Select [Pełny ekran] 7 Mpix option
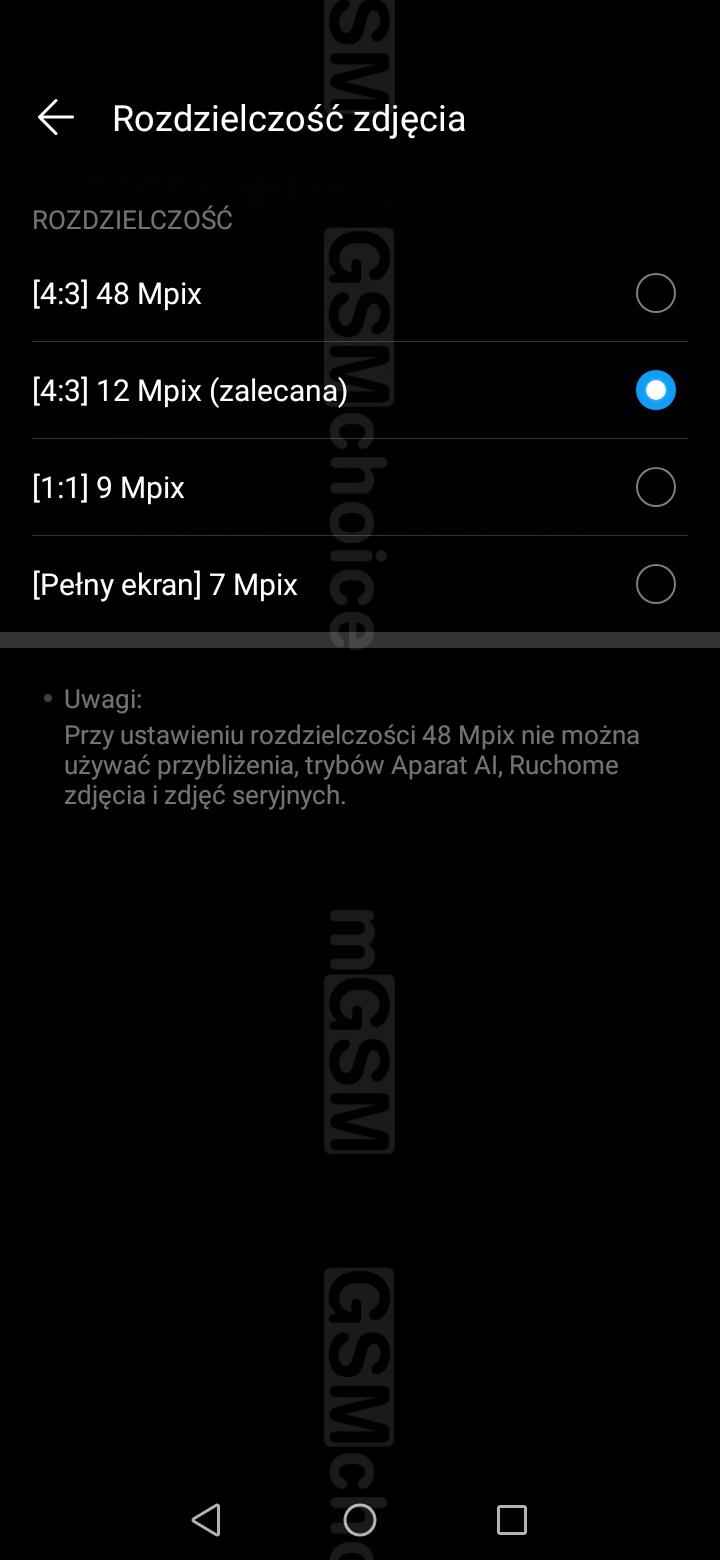This screenshot has width=720, height=1560. [x=655, y=585]
